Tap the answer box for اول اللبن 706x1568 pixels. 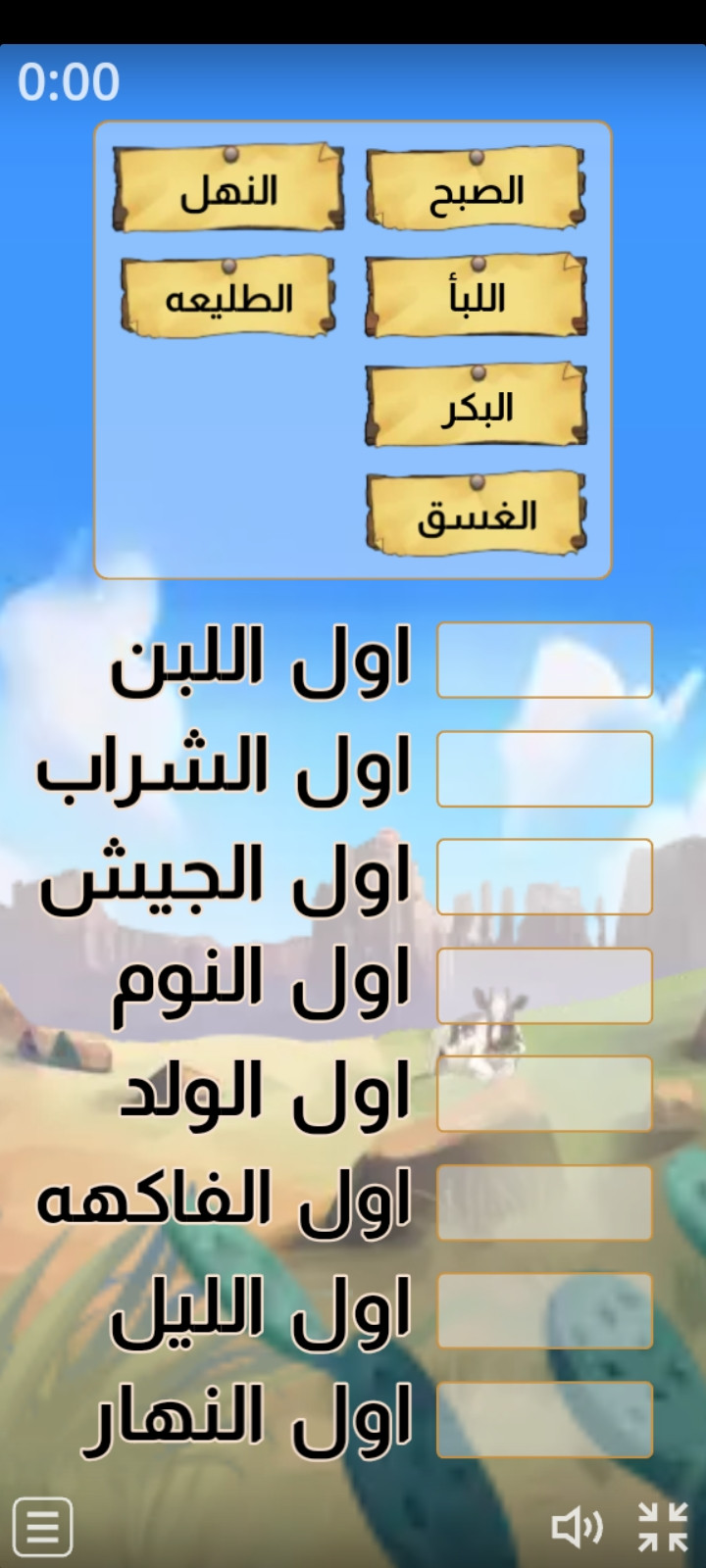[x=544, y=661]
